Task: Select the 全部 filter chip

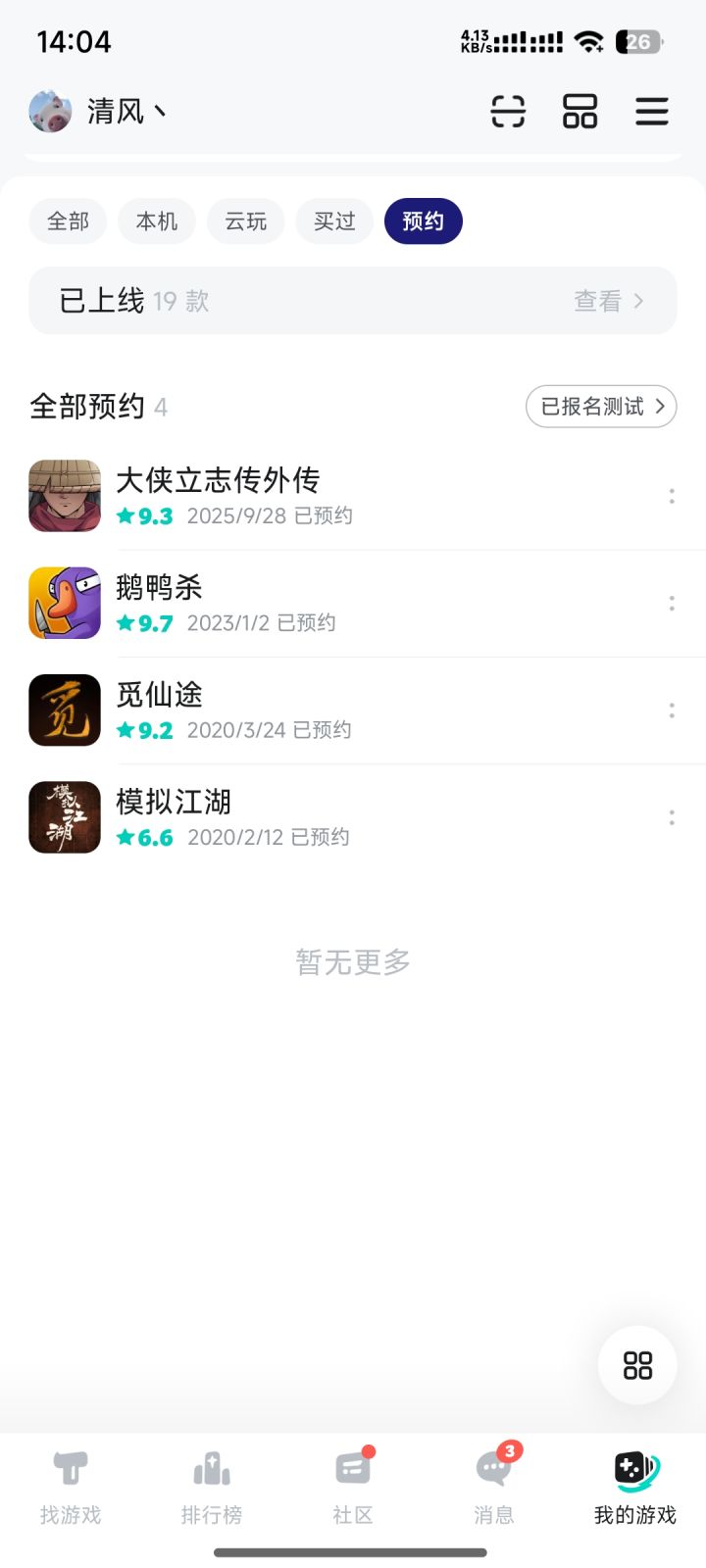Action: [69, 221]
